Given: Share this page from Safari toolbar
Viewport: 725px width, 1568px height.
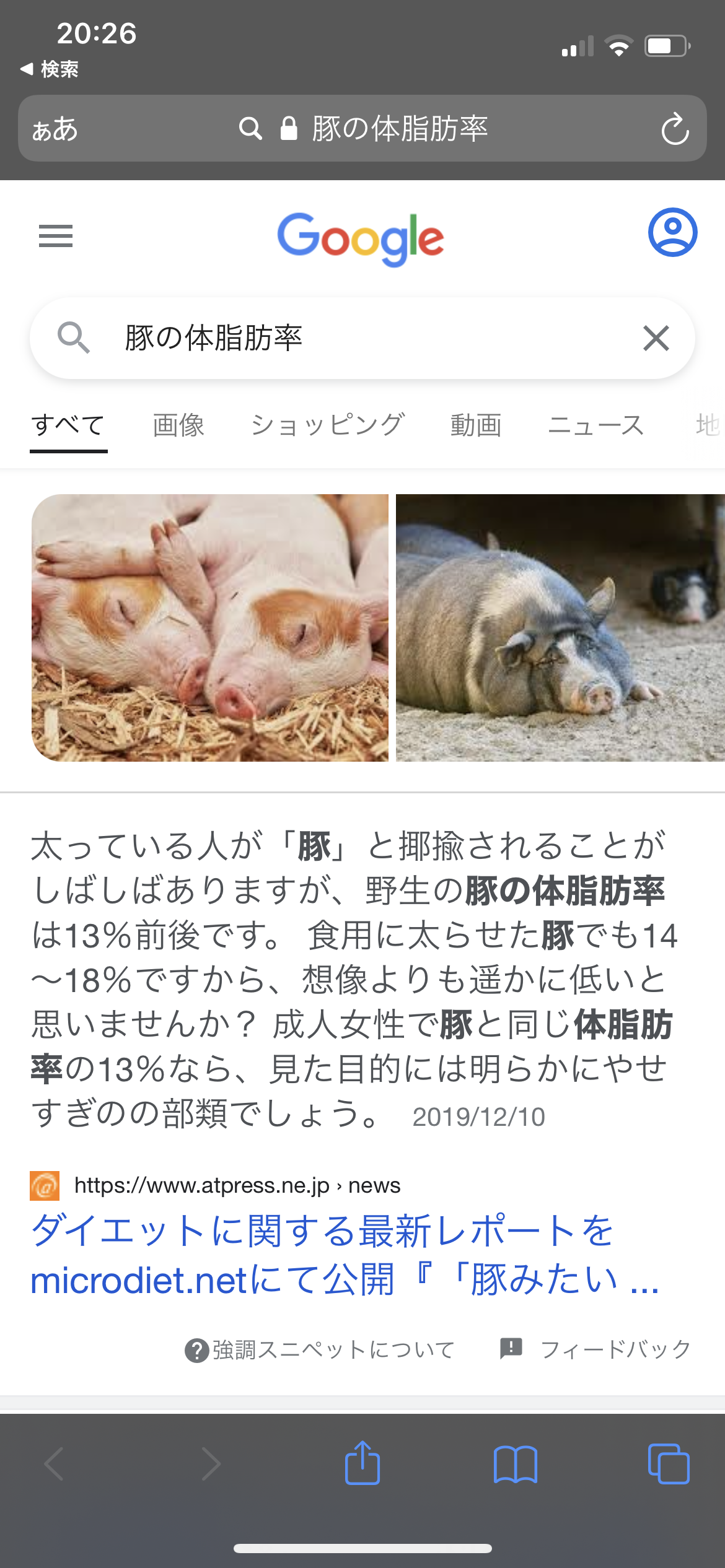Looking at the screenshot, I should tap(362, 1463).
